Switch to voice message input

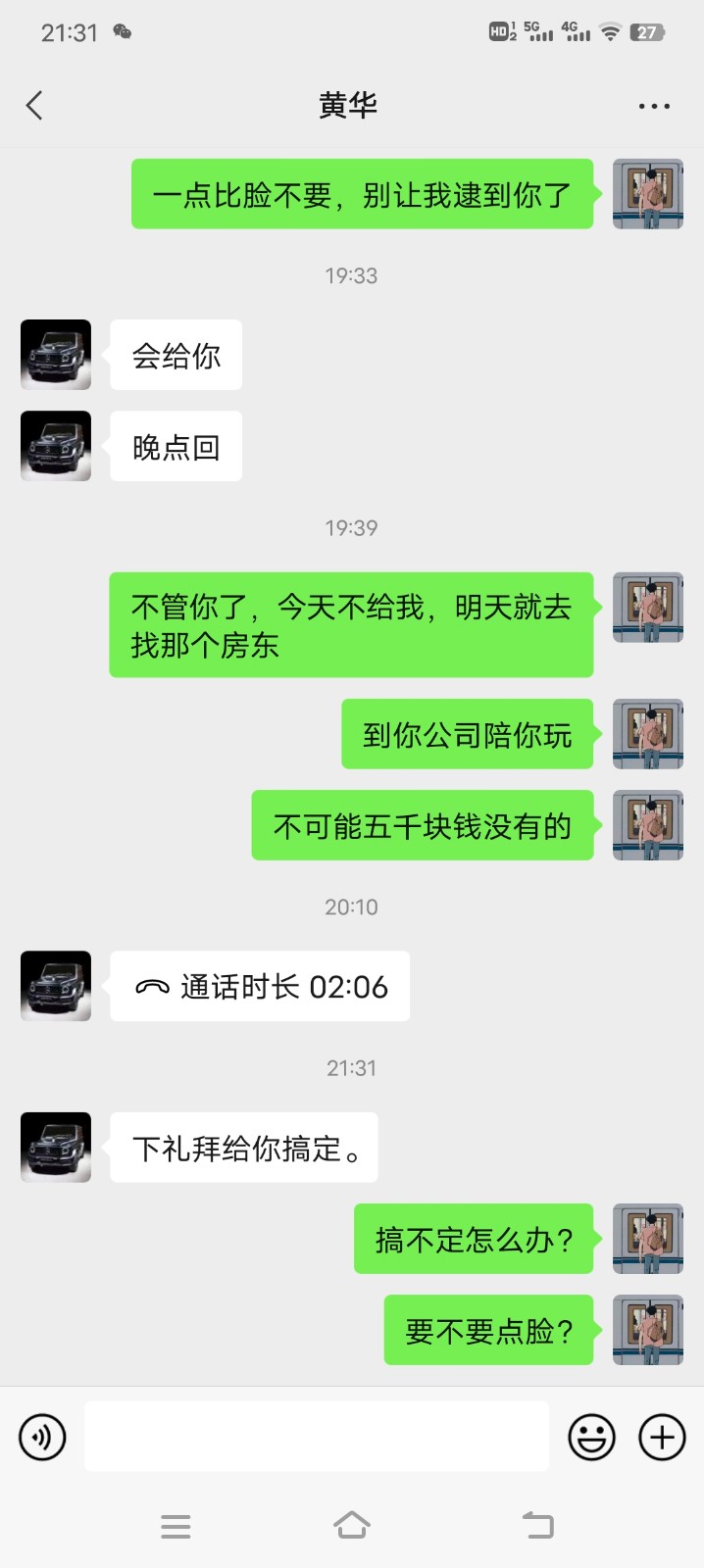click(42, 1437)
